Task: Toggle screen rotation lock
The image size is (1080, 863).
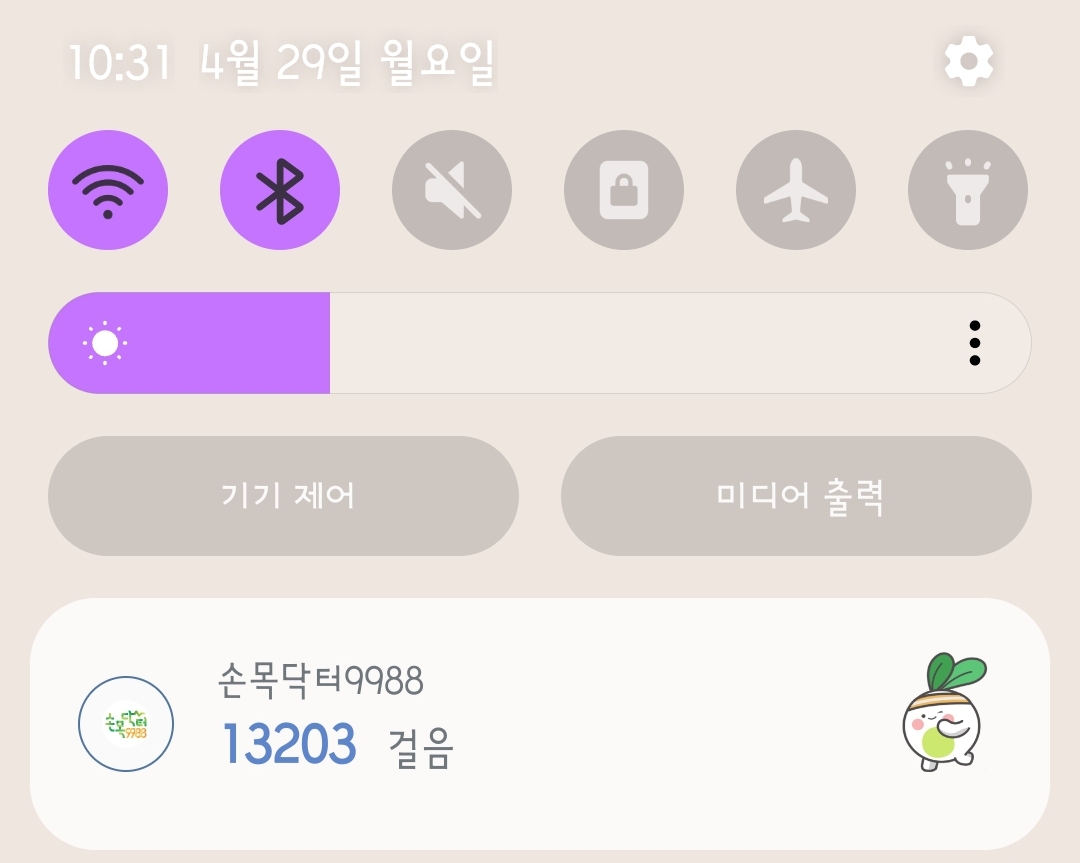Action: [x=624, y=190]
